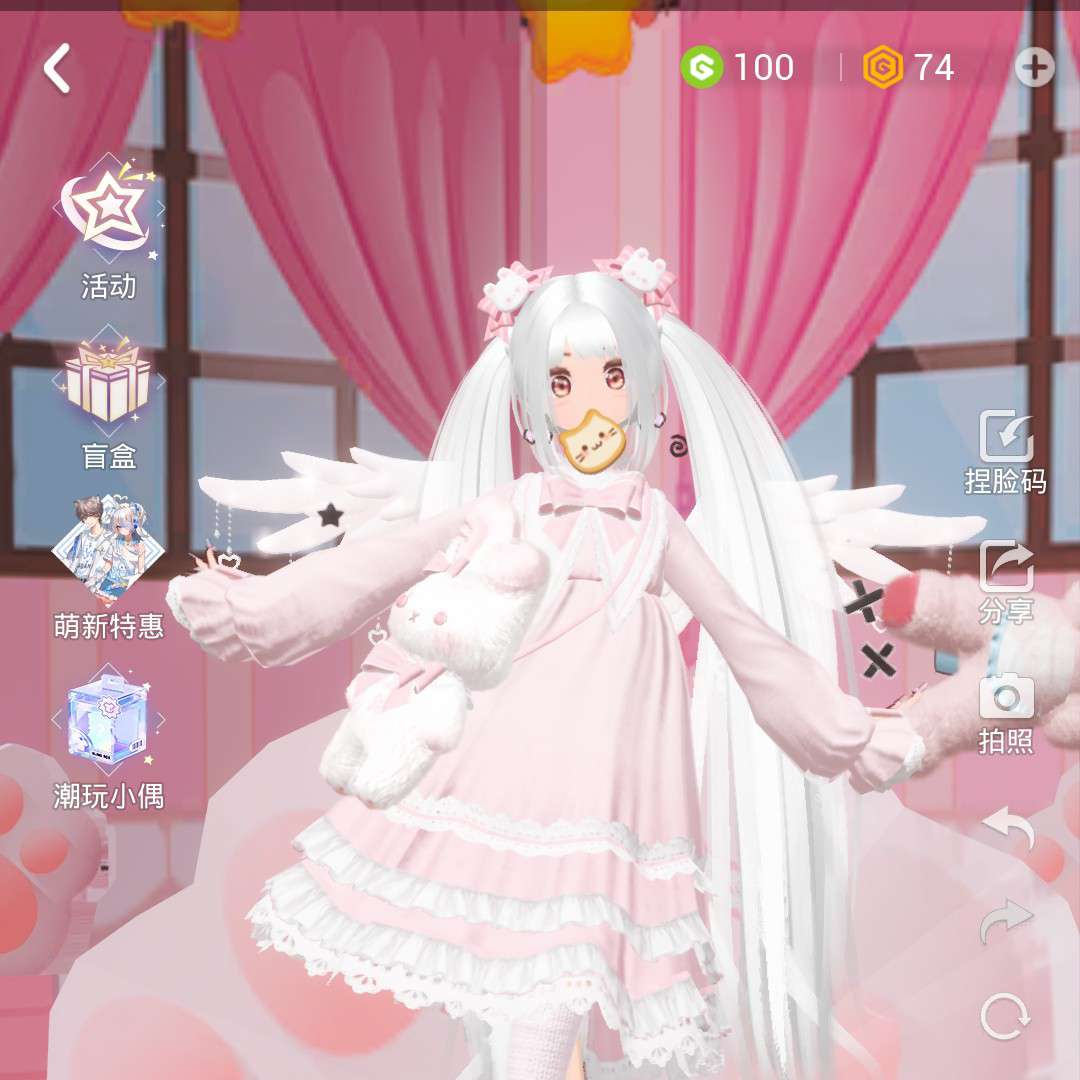
Task: Open the 捏脸码 face code option
Action: [1005, 450]
